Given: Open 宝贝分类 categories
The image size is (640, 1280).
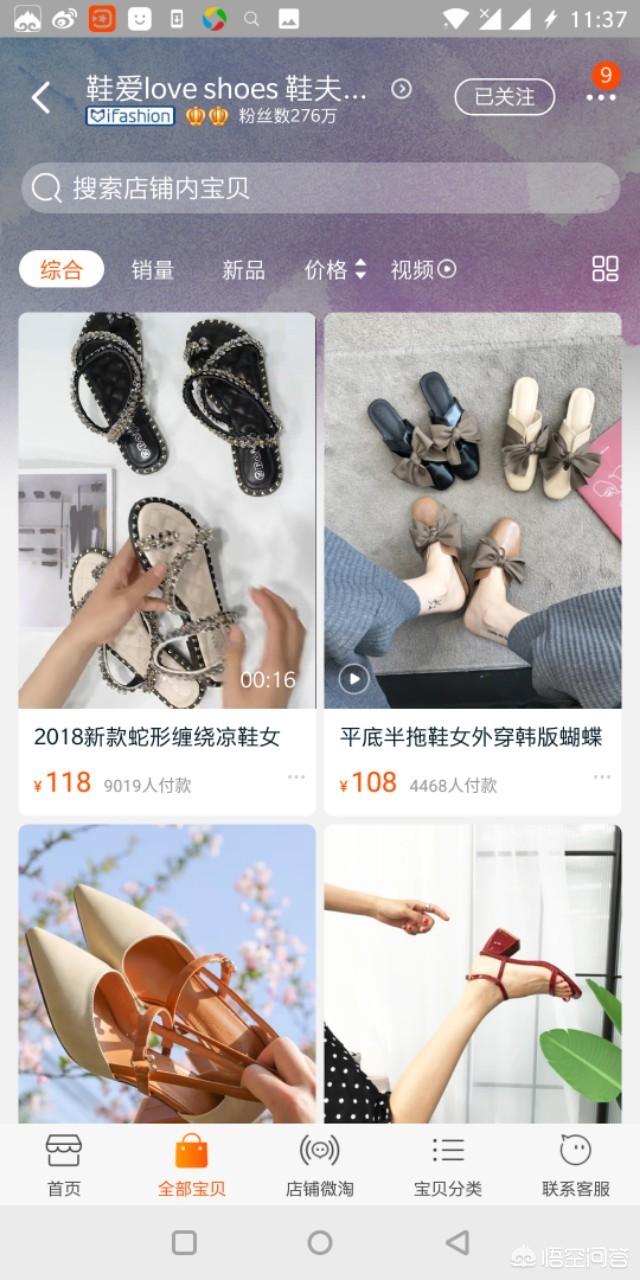Looking at the screenshot, I should (x=448, y=1165).
